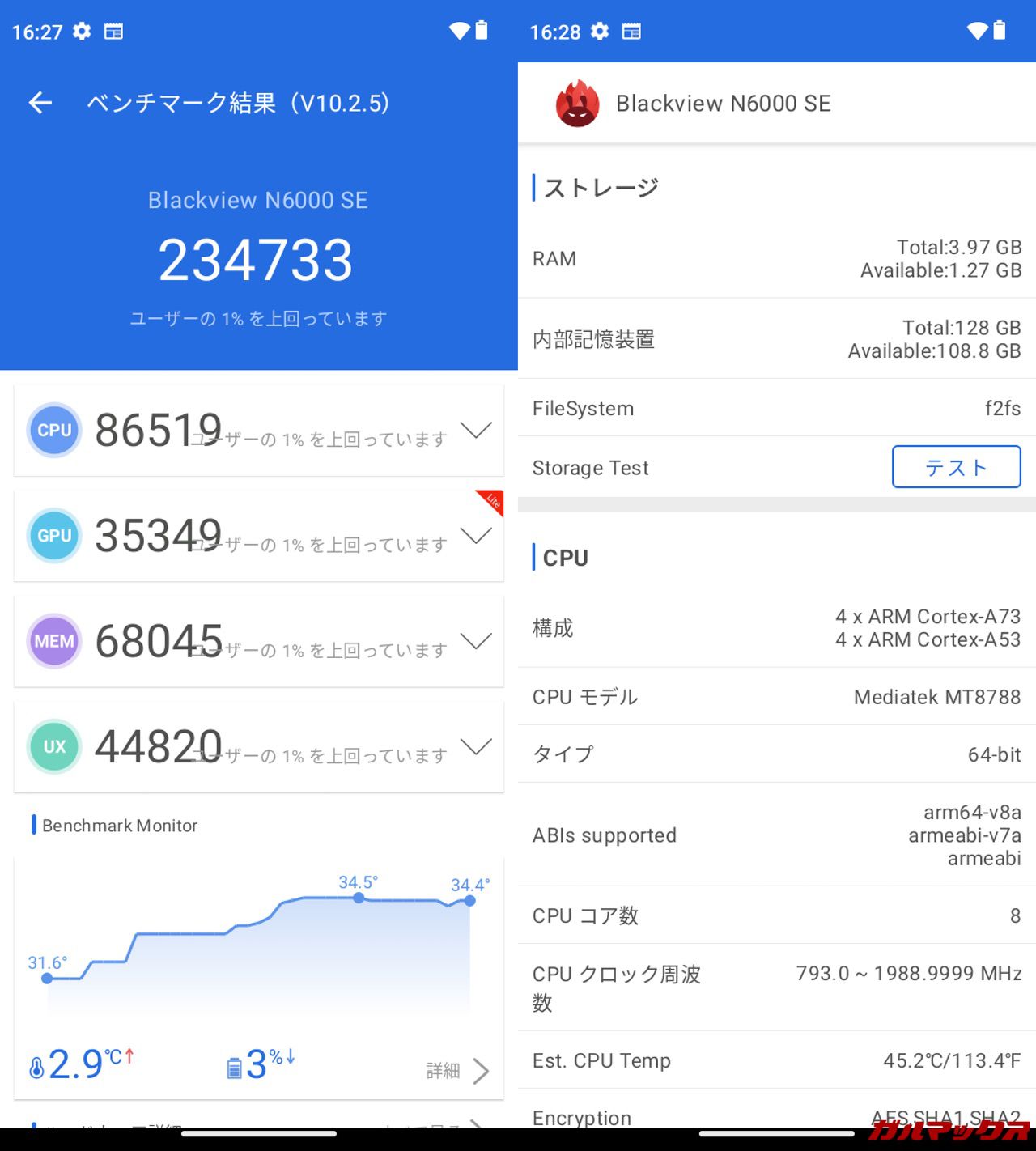Start the Storage Test with テスト button

956,467
